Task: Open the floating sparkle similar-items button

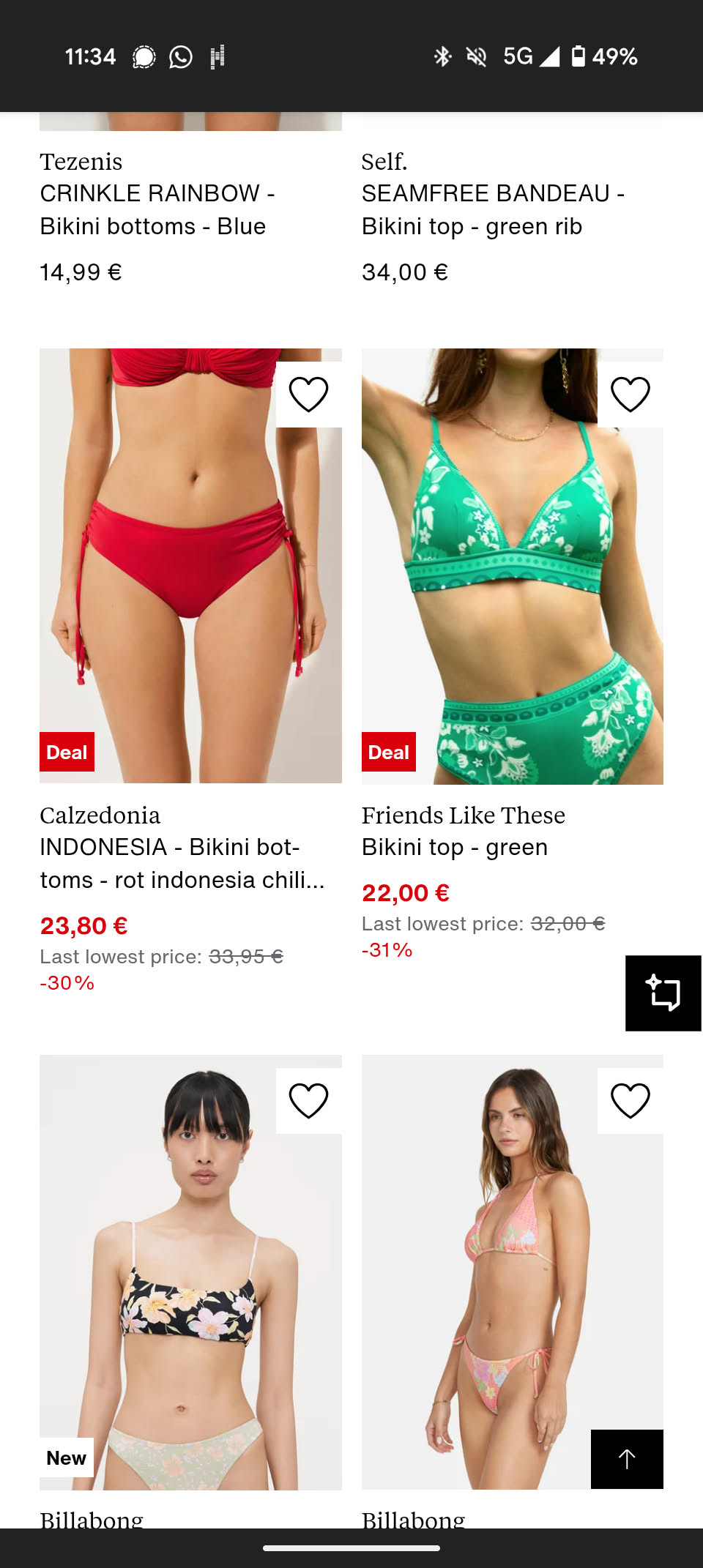Action: 663,993
